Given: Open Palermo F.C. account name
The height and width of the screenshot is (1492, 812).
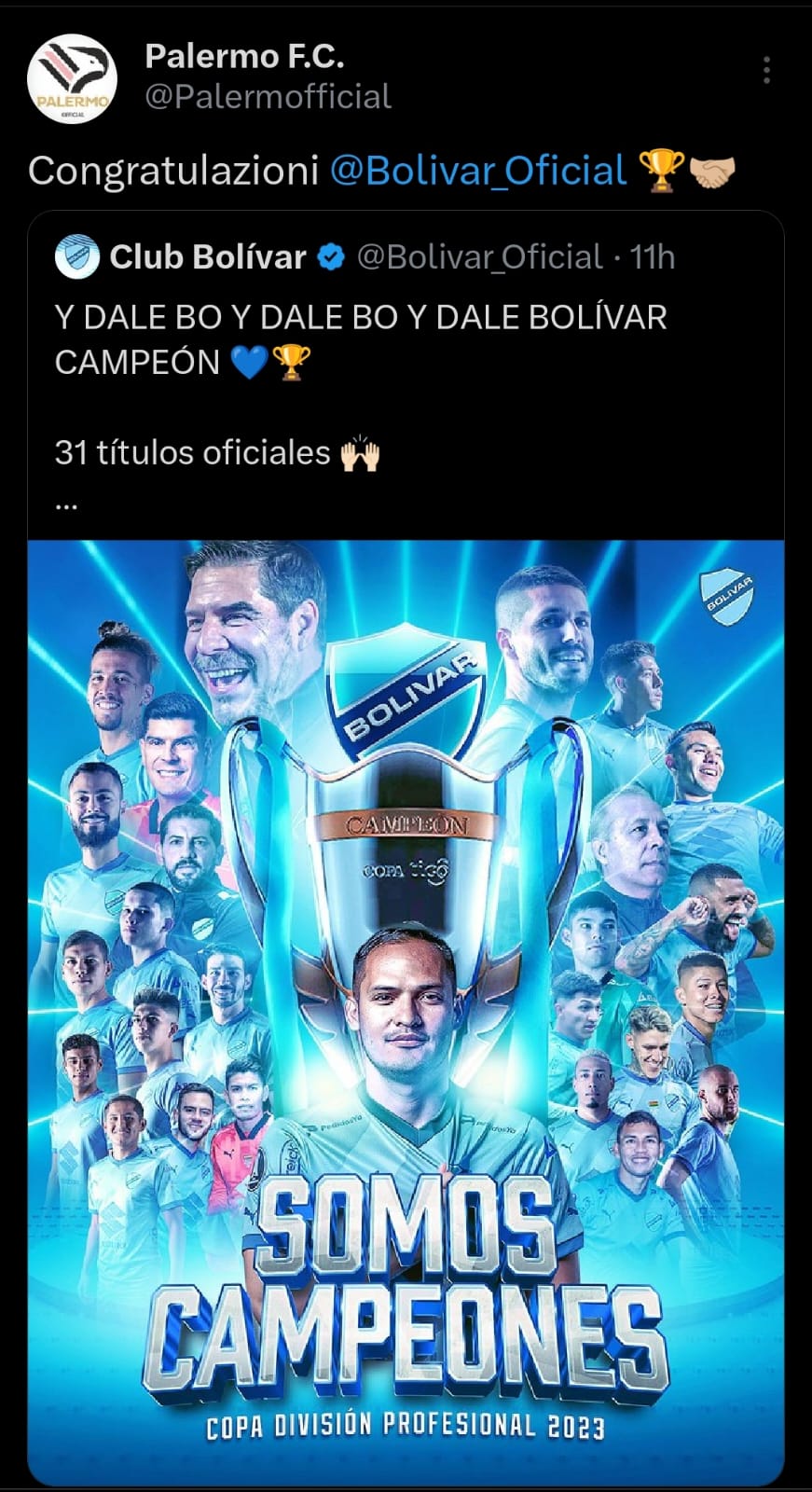Looking at the screenshot, I should [244, 57].
